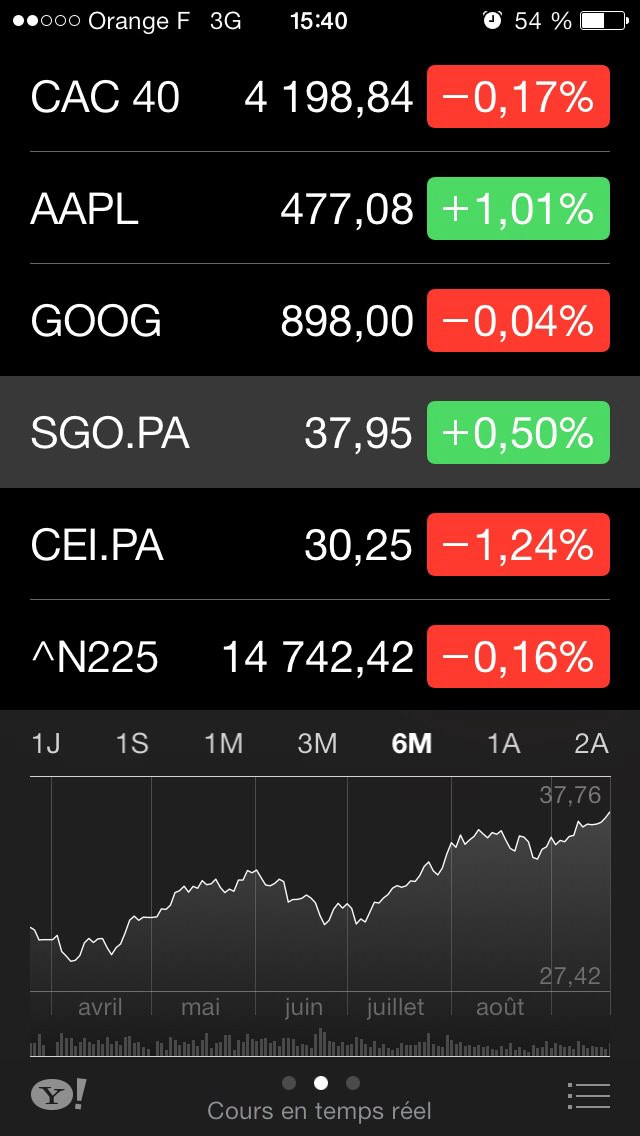Switch chart to 1J range
Screen dimensions: 640x1136
click(x=46, y=744)
